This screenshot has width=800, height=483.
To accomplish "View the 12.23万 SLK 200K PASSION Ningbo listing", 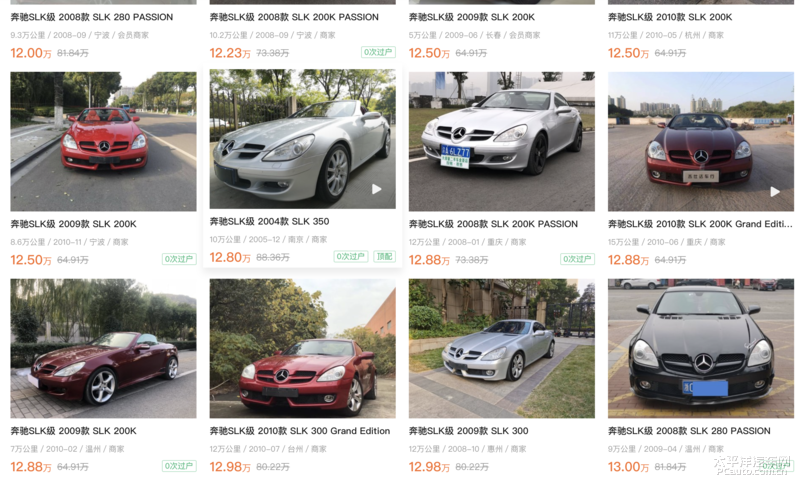I will [294, 17].
